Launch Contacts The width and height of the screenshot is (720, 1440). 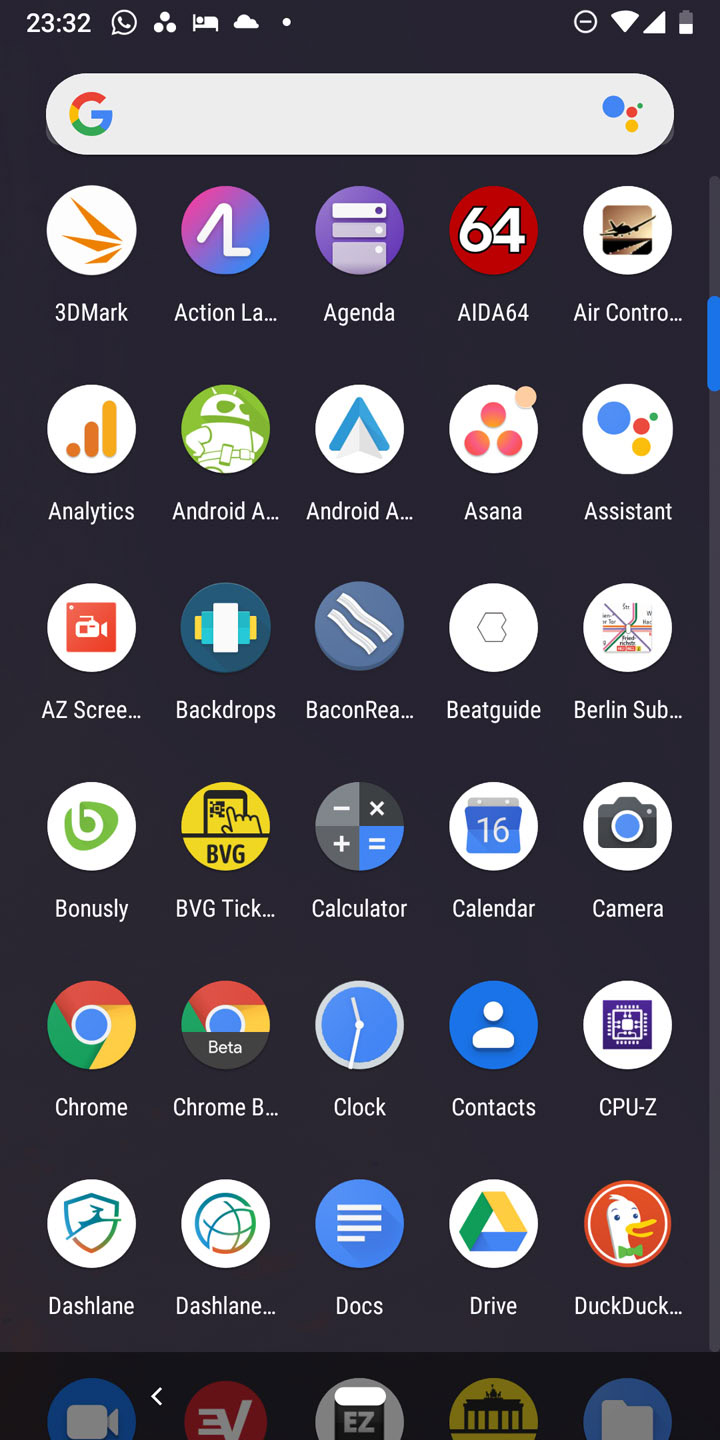pos(493,1025)
